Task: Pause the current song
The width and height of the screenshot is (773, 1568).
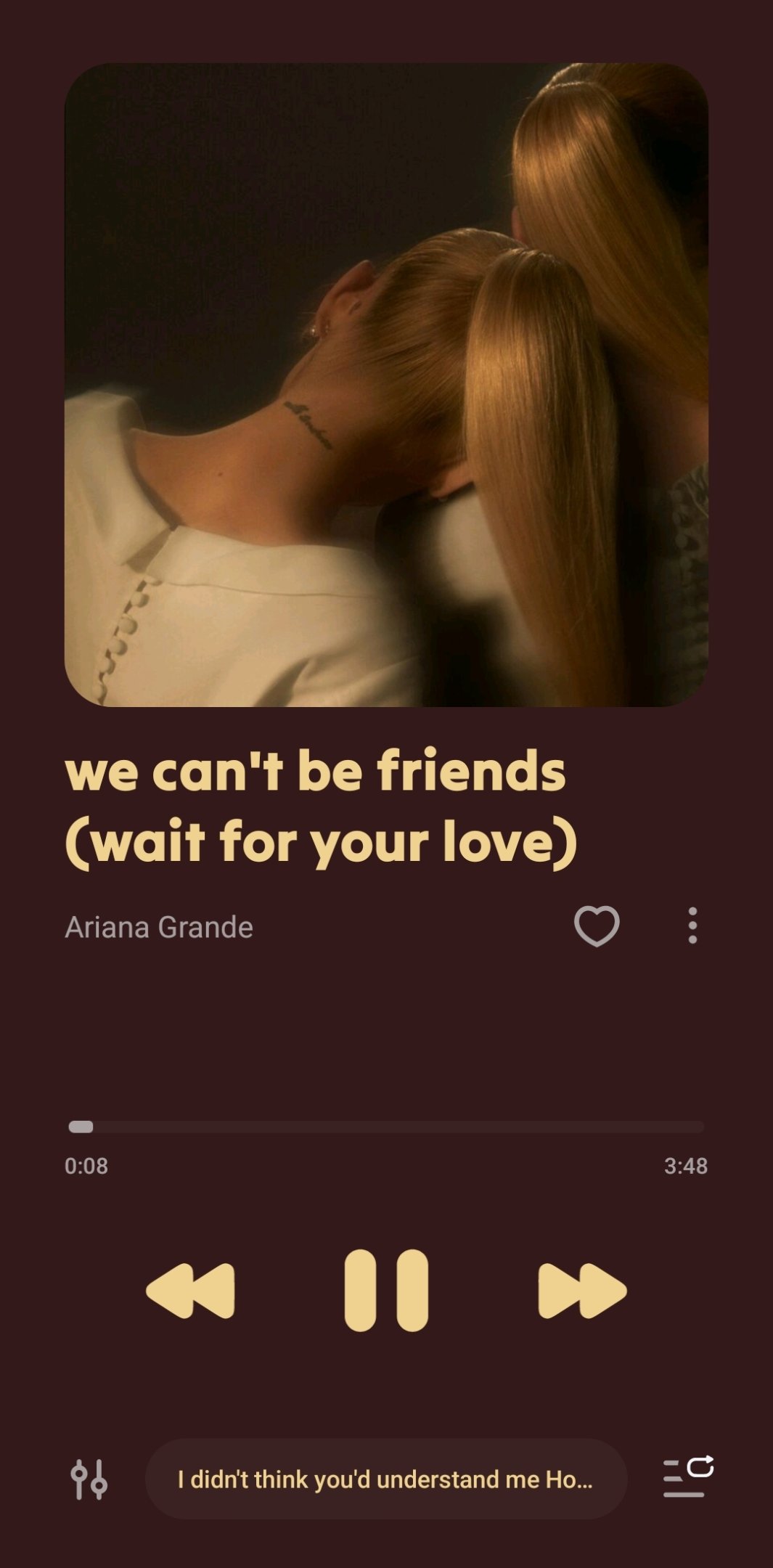Action: tap(386, 1290)
